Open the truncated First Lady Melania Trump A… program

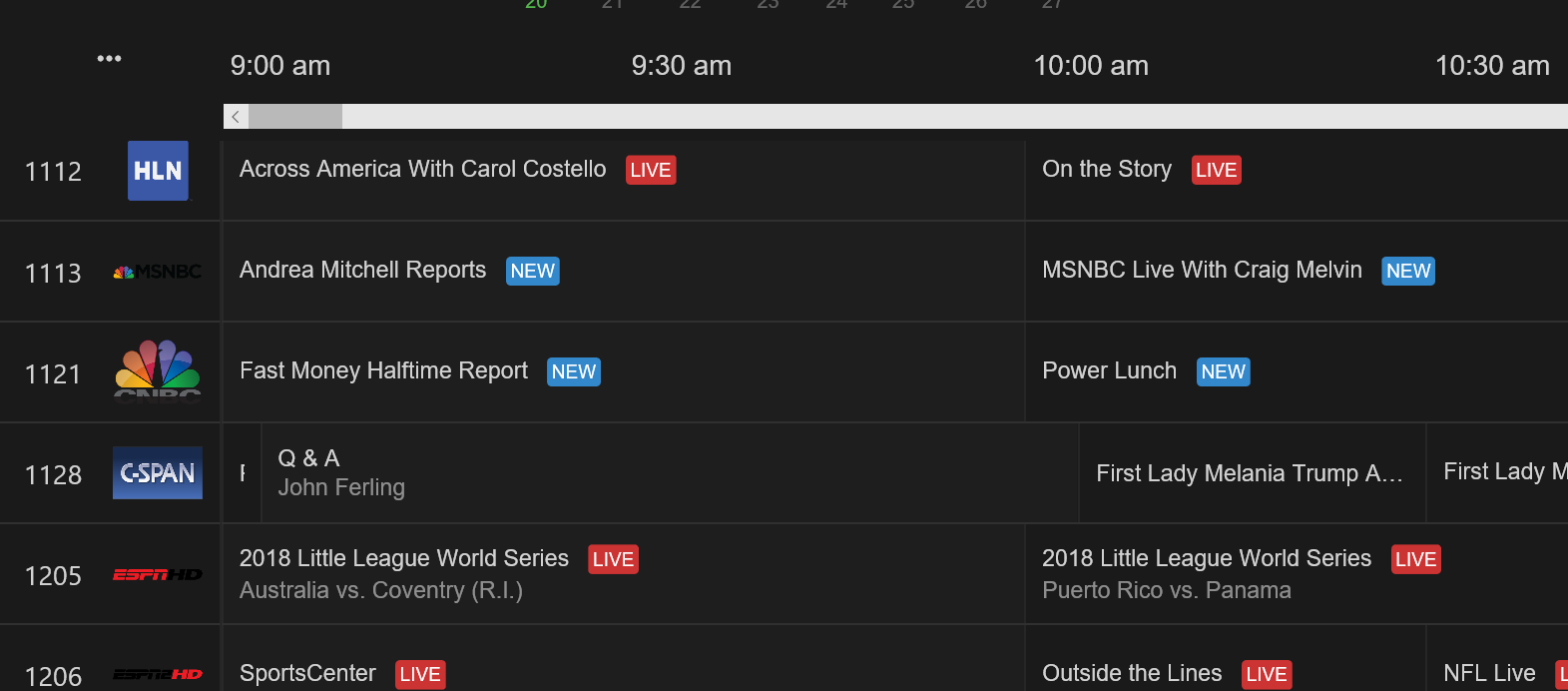point(1250,473)
